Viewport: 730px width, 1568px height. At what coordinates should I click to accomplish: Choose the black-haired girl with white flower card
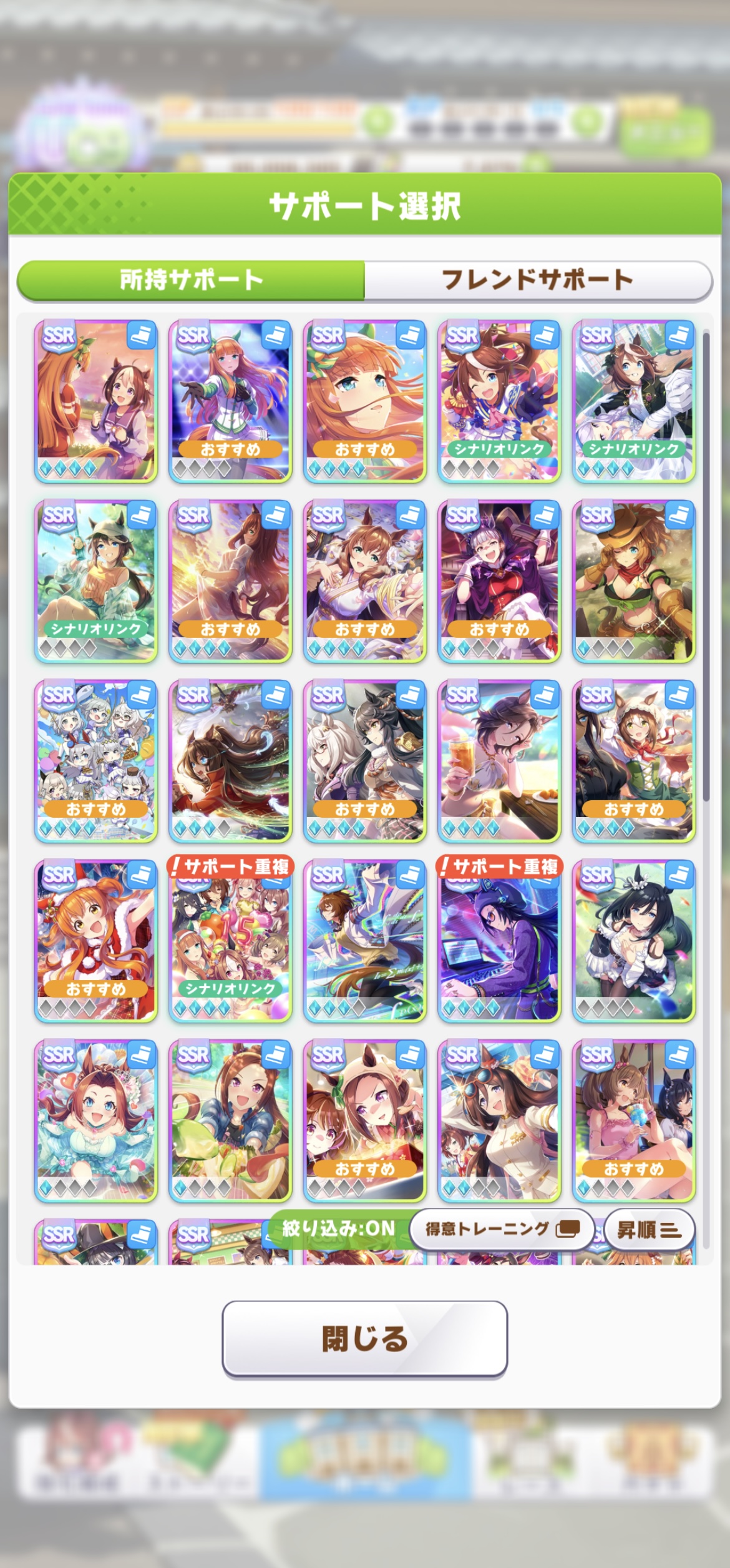(x=633, y=939)
